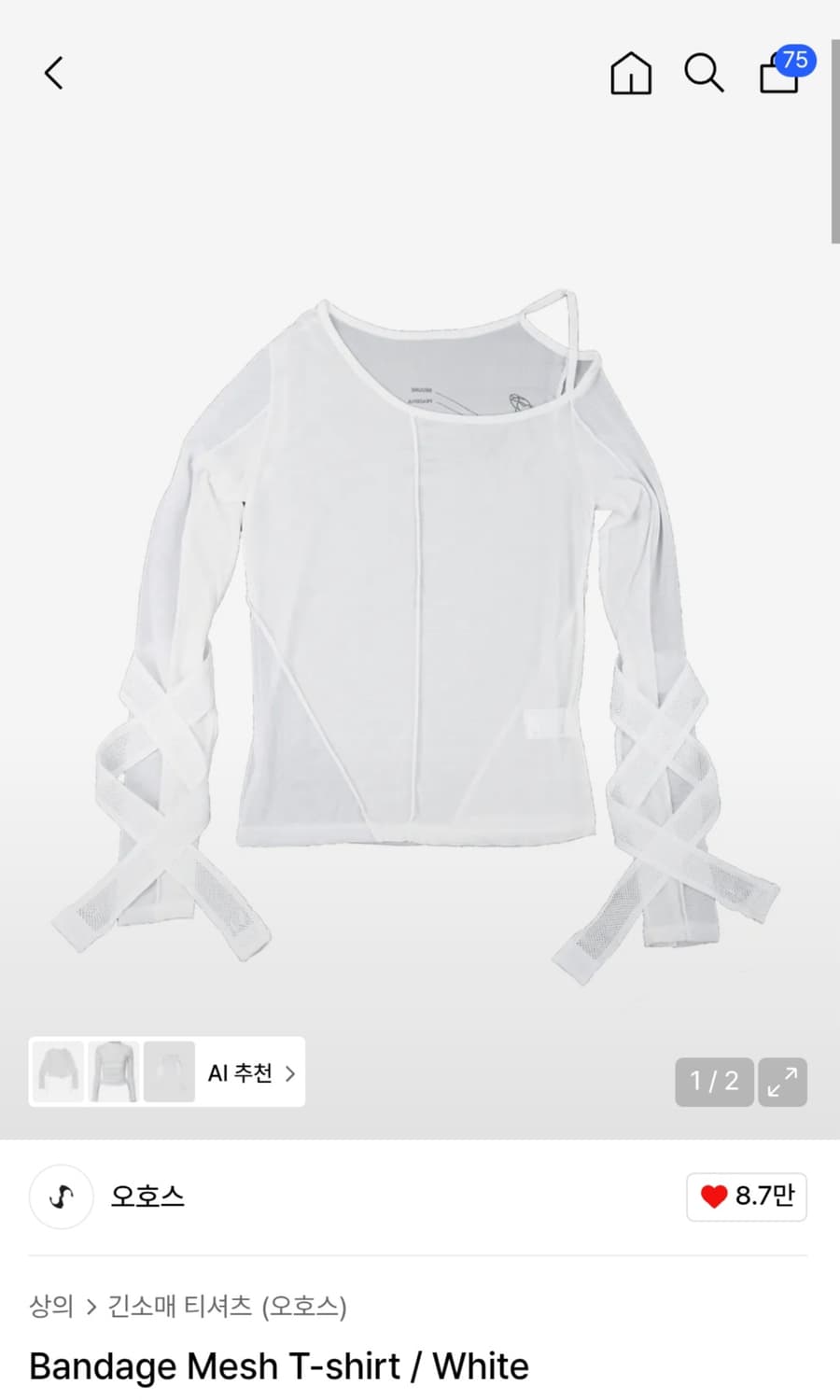
Task: Select the first product thumbnail
Action: click(x=58, y=1071)
